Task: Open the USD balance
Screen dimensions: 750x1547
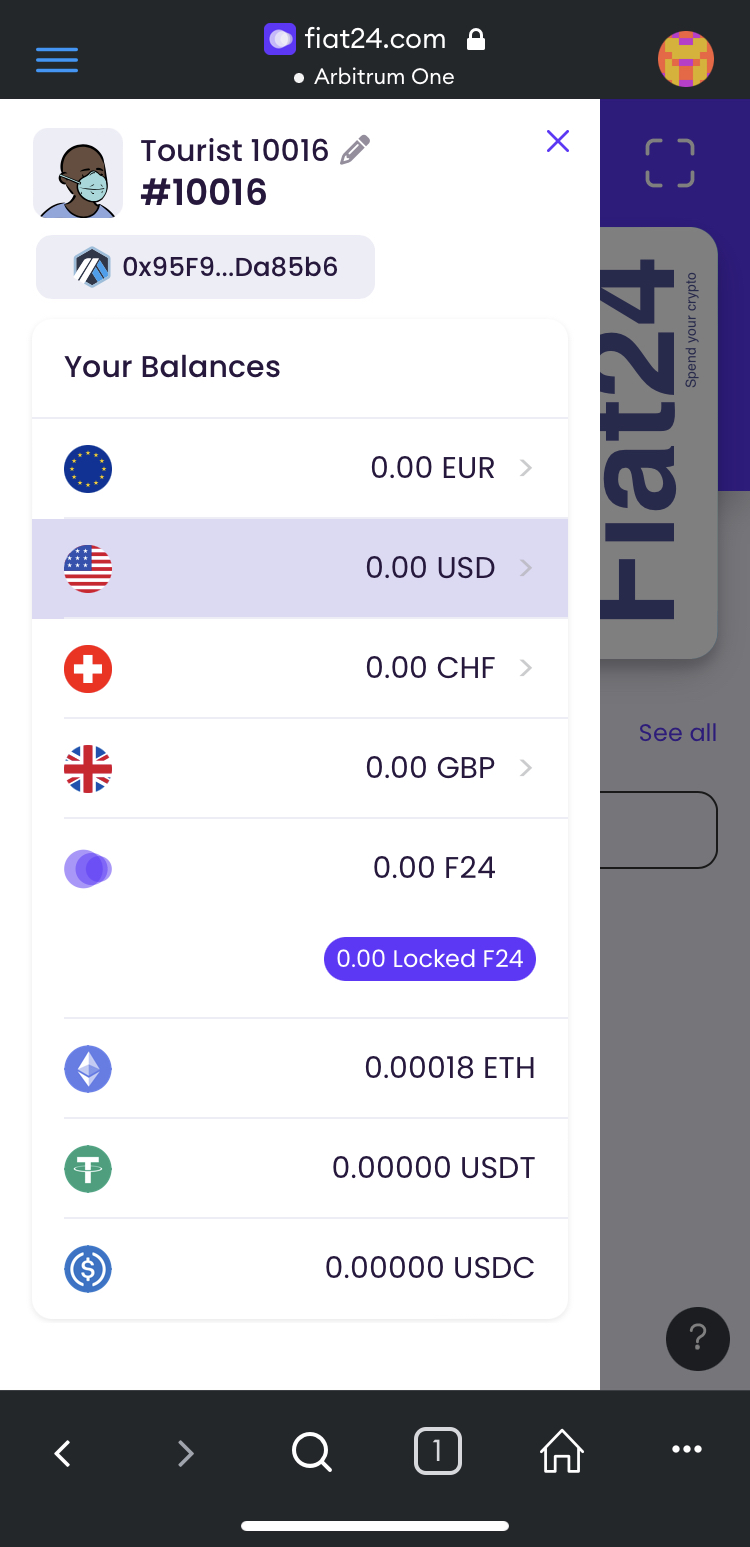Action: [300, 568]
